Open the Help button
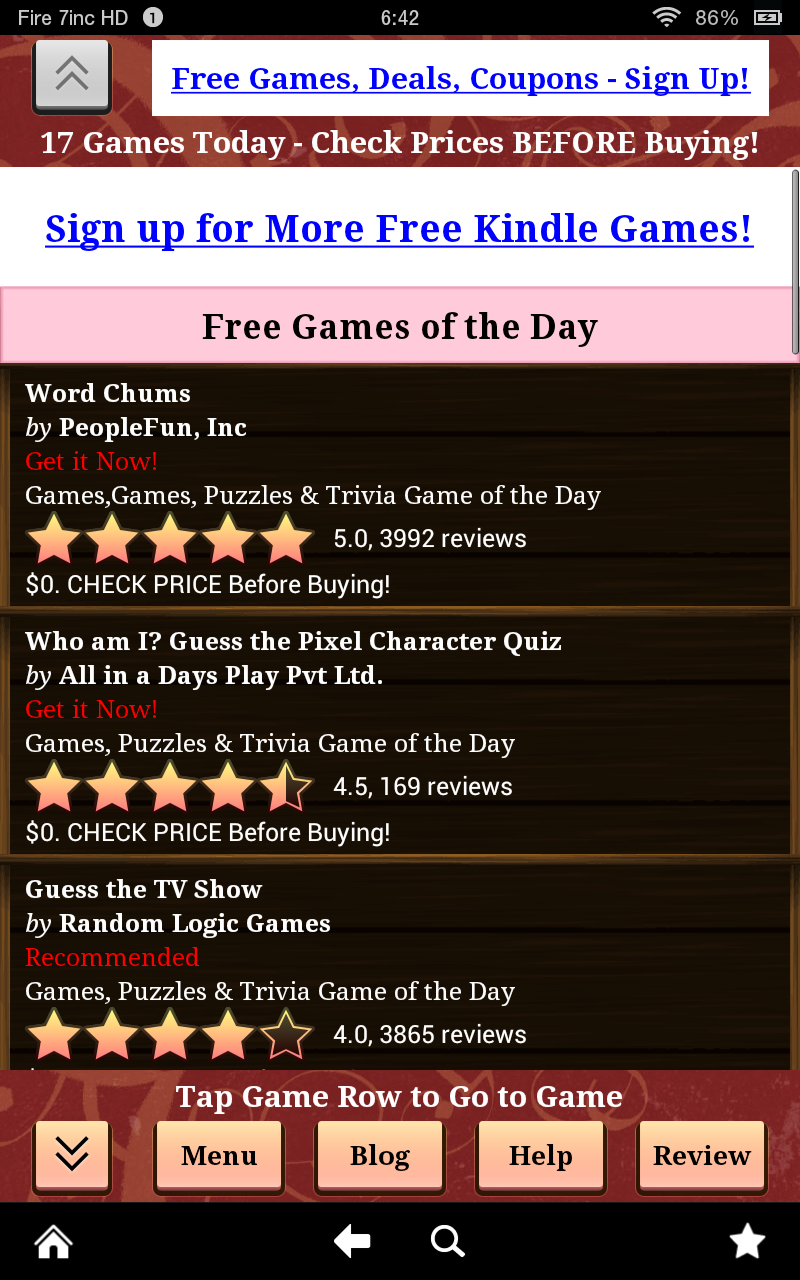The height and width of the screenshot is (1280, 800). click(x=541, y=1156)
